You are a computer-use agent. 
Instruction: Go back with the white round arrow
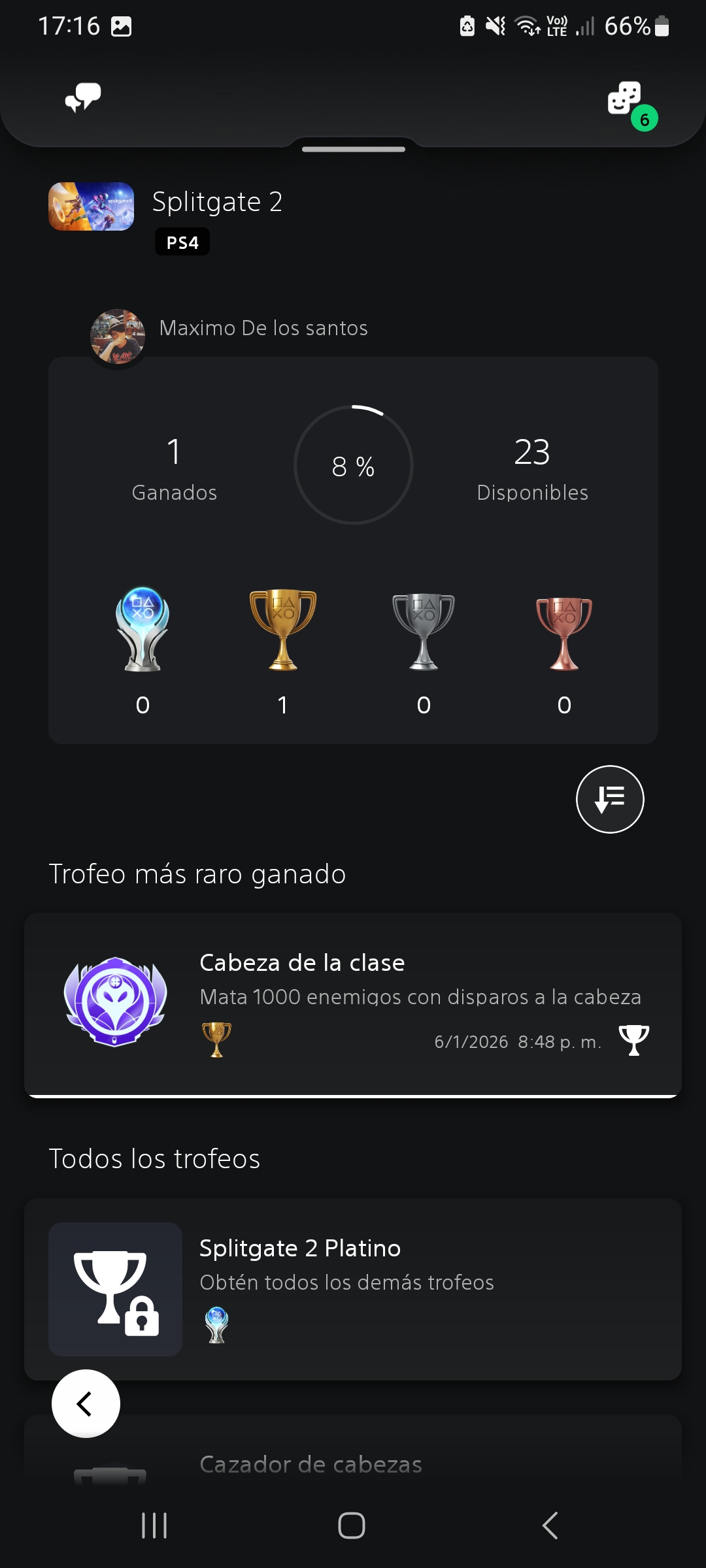tap(86, 1403)
